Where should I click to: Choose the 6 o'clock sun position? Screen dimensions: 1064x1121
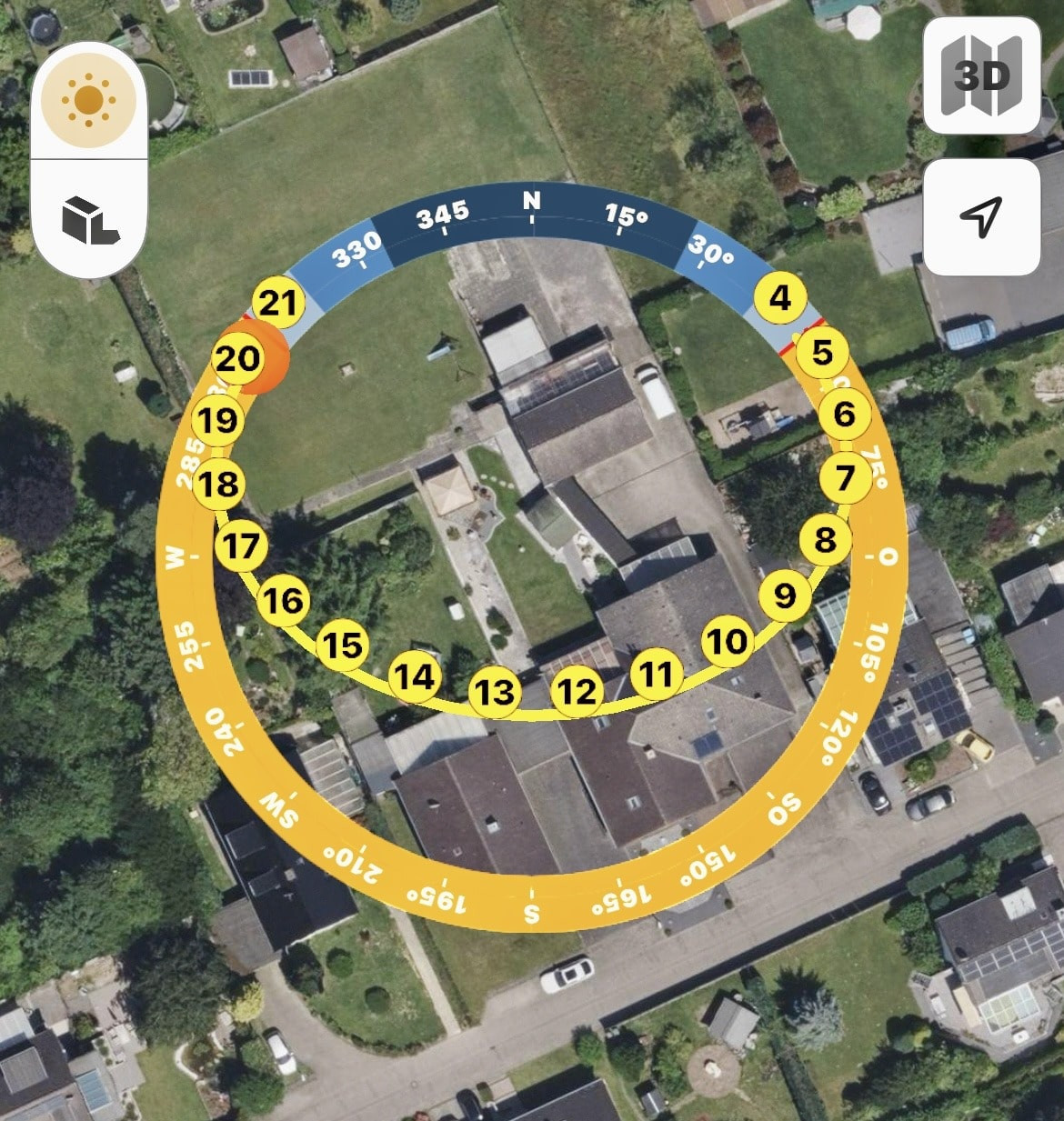(844, 415)
